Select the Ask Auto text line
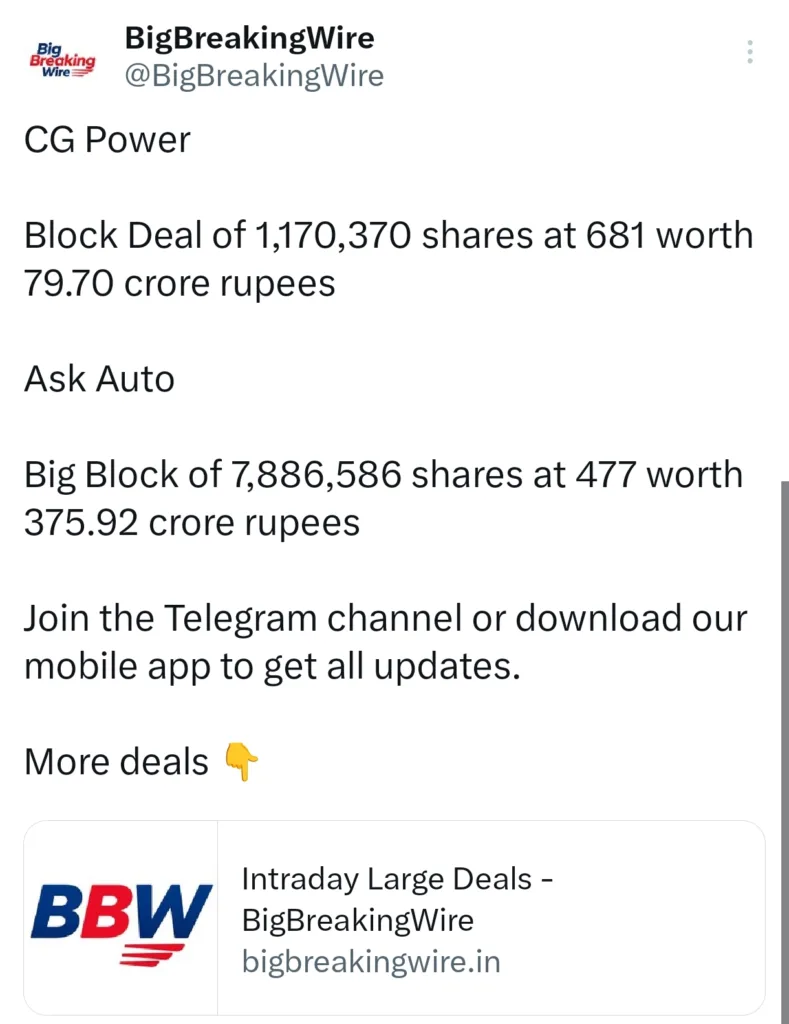The image size is (789, 1024). [99, 379]
